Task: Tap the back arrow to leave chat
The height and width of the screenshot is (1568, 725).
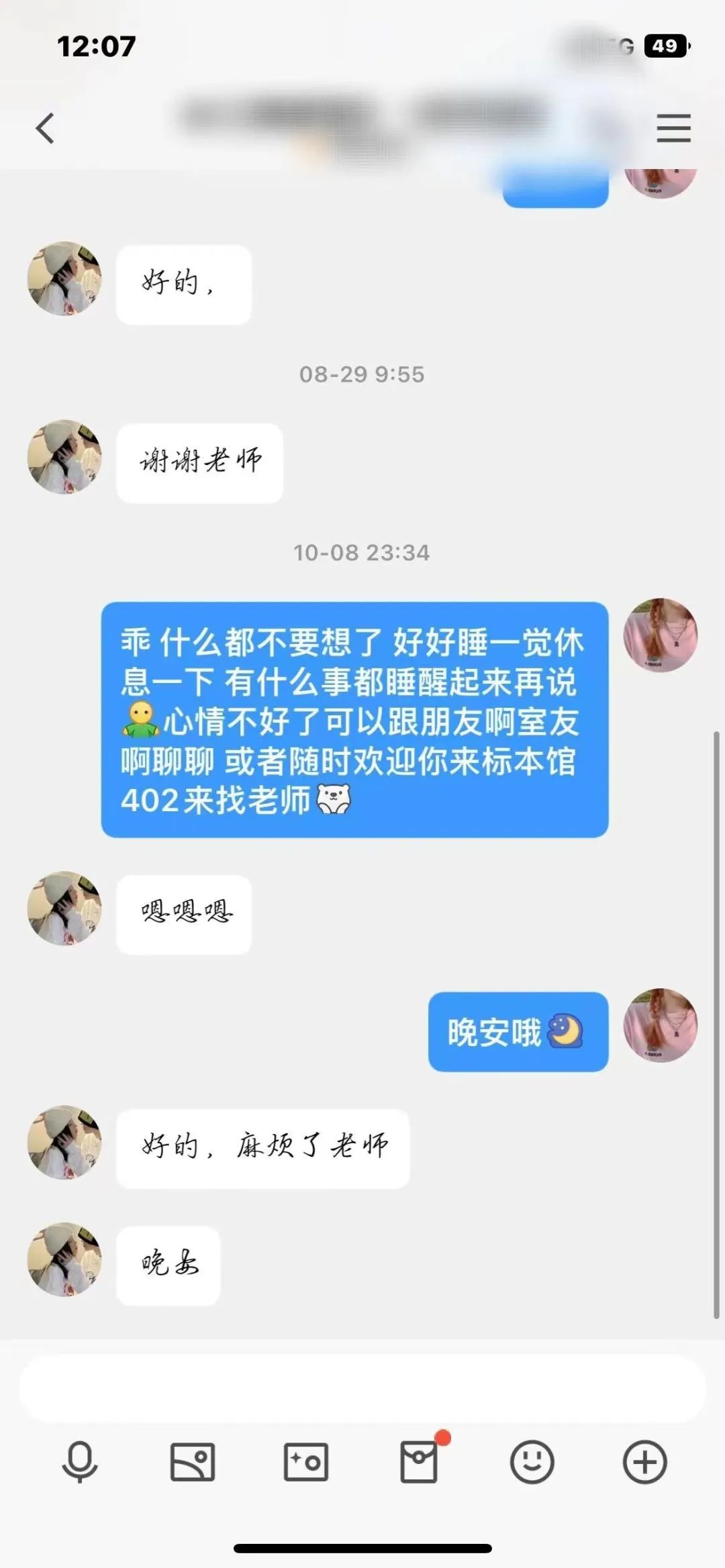Action: pyautogui.click(x=44, y=129)
